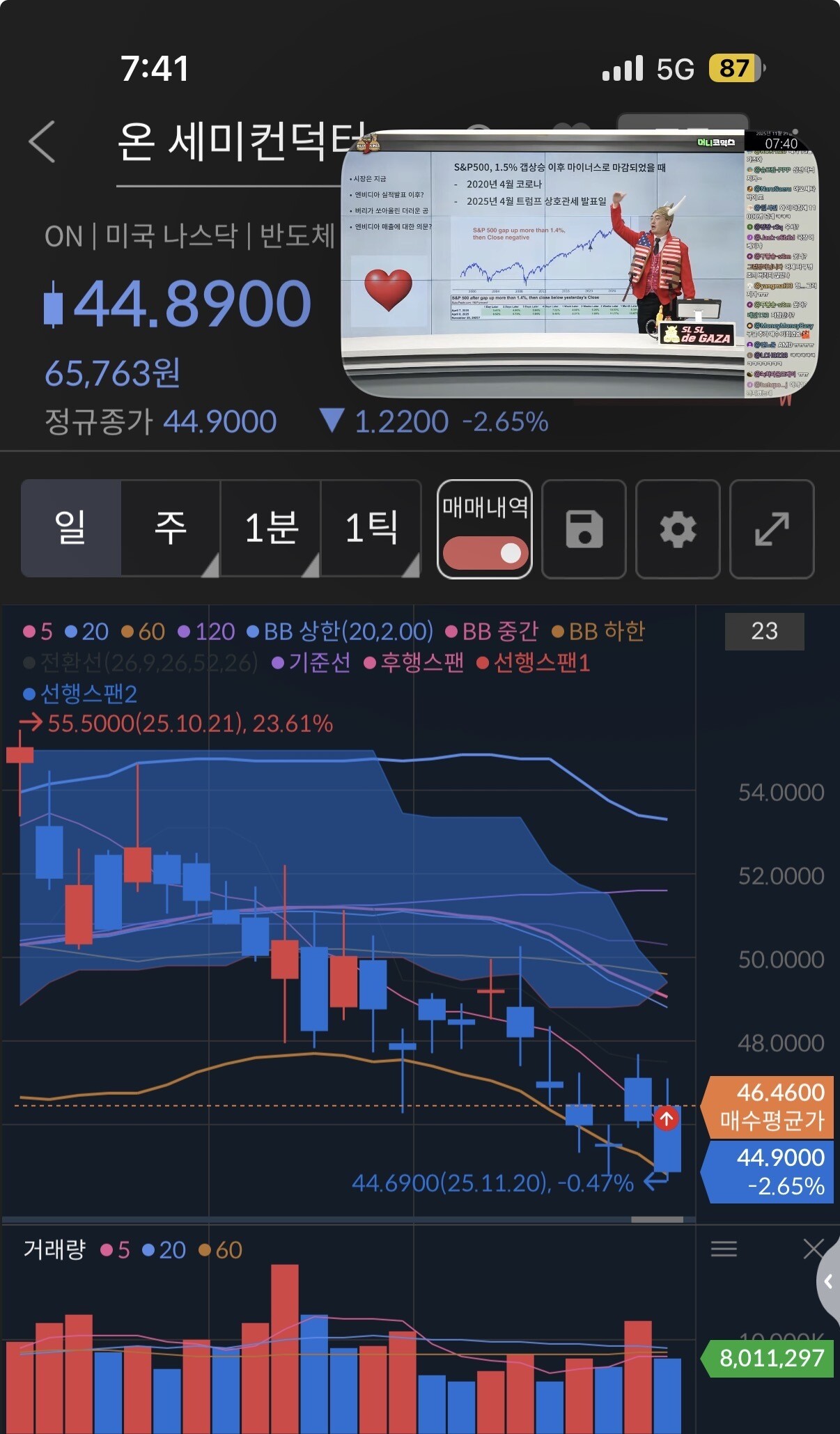Open the side panel chevron handle
Screen dimensions: 840x1434
[828, 1281]
